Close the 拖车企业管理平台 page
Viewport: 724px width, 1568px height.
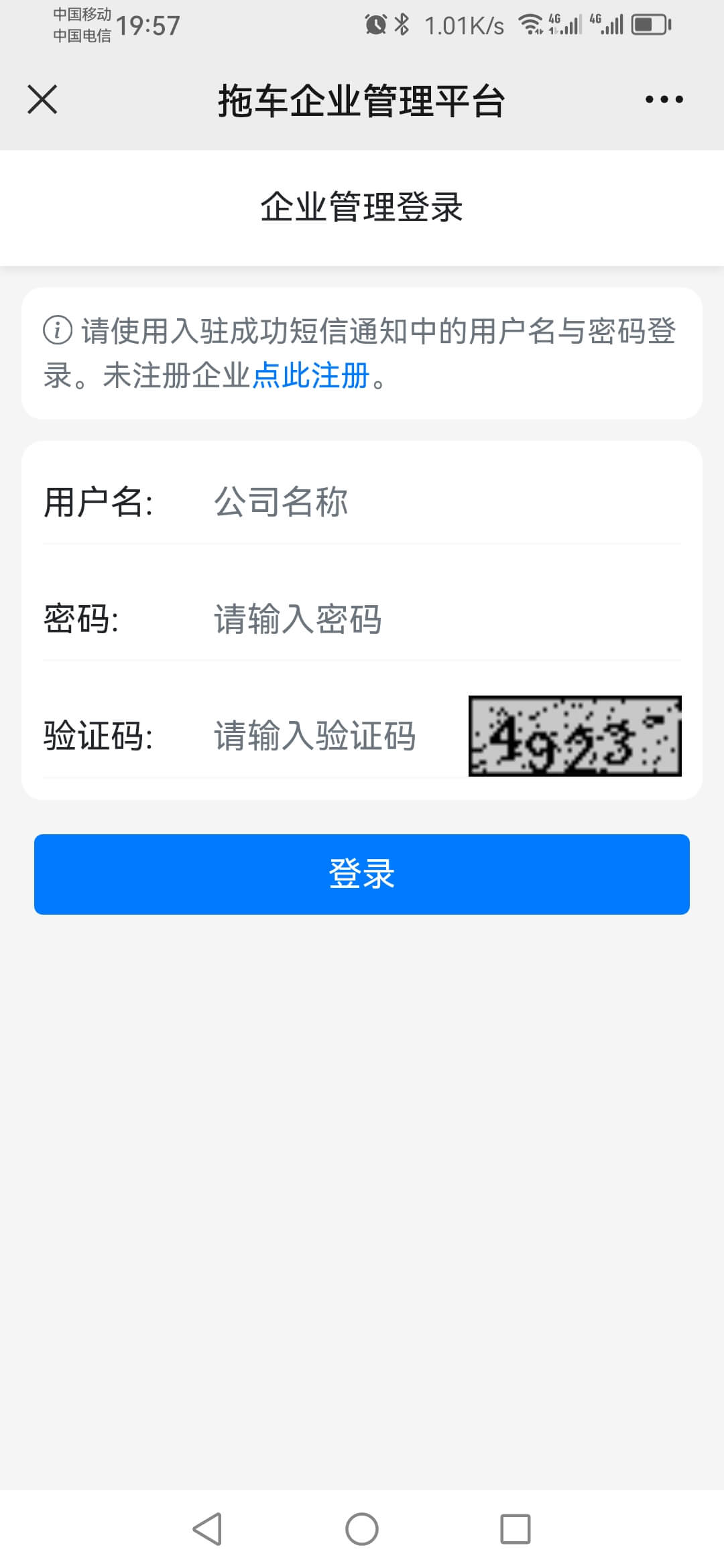(x=42, y=99)
